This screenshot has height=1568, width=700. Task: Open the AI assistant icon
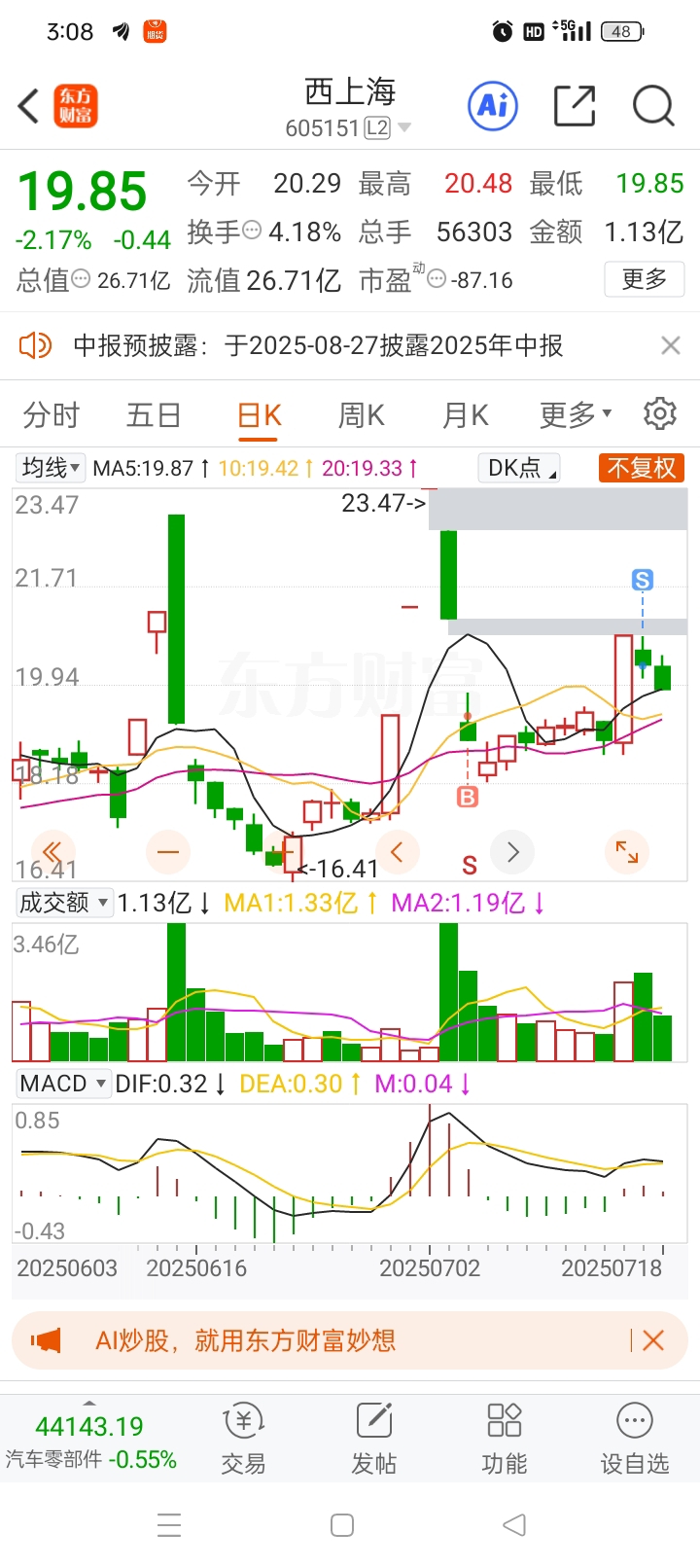[493, 105]
